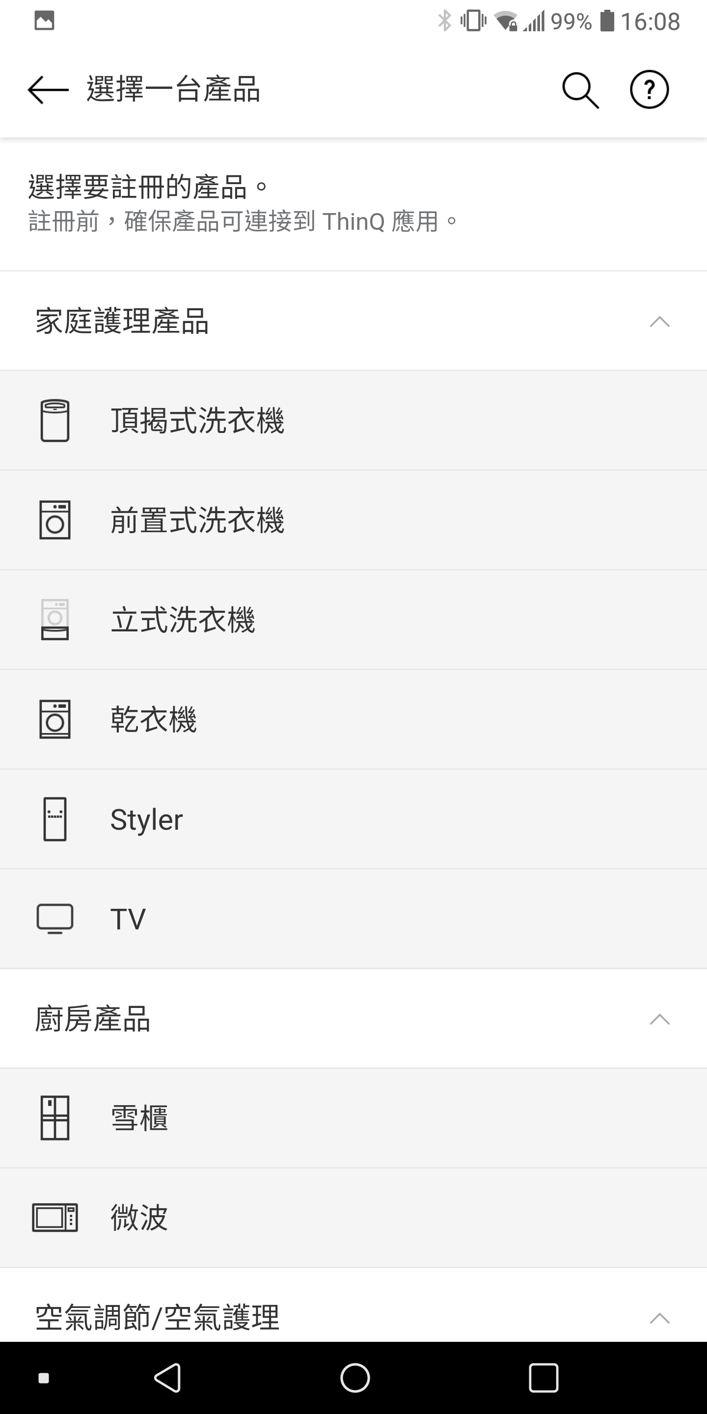The image size is (707, 1414).
Task: Select 頂揭式洗衣機 from the list
Action: point(353,421)
